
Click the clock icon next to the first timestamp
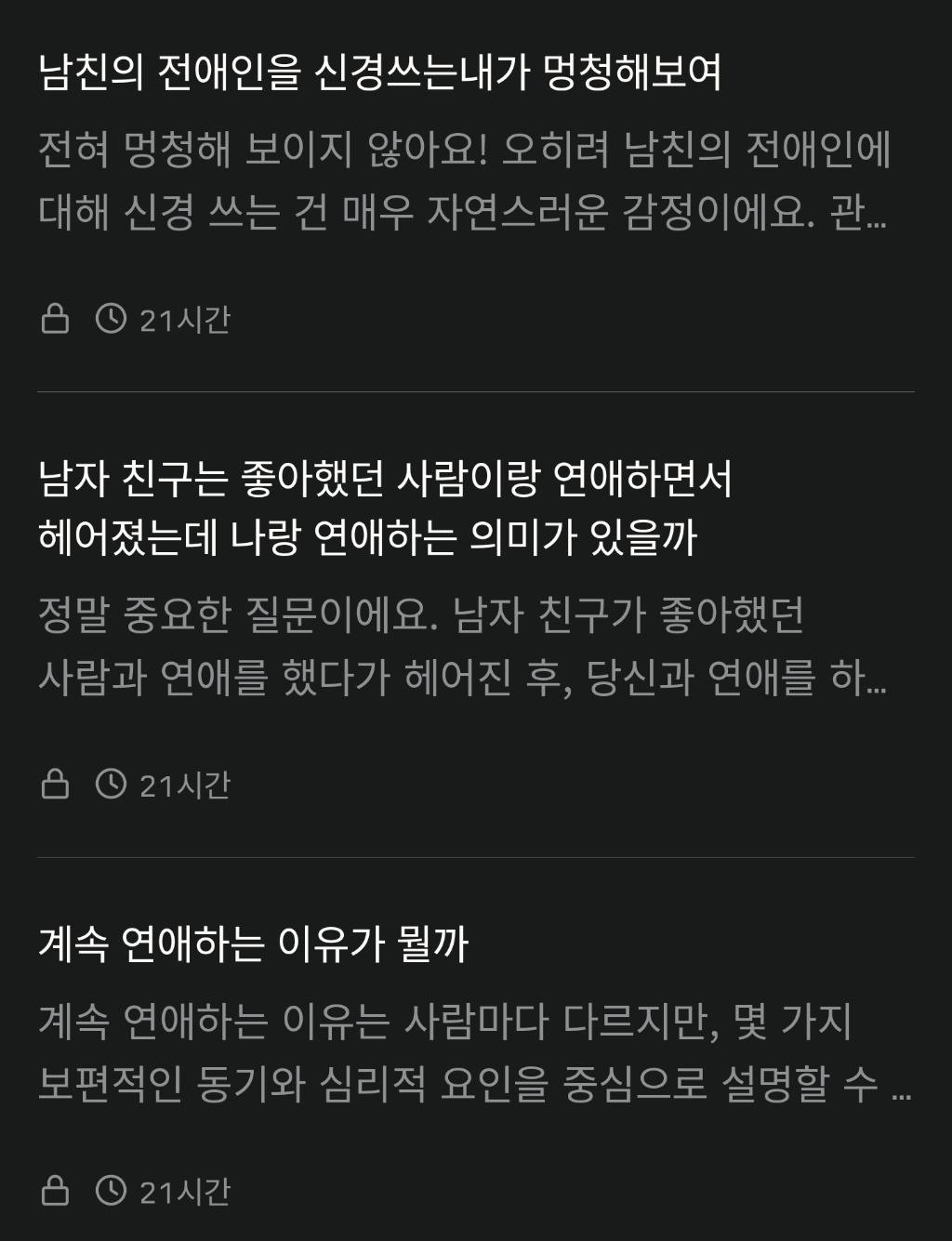113,321
